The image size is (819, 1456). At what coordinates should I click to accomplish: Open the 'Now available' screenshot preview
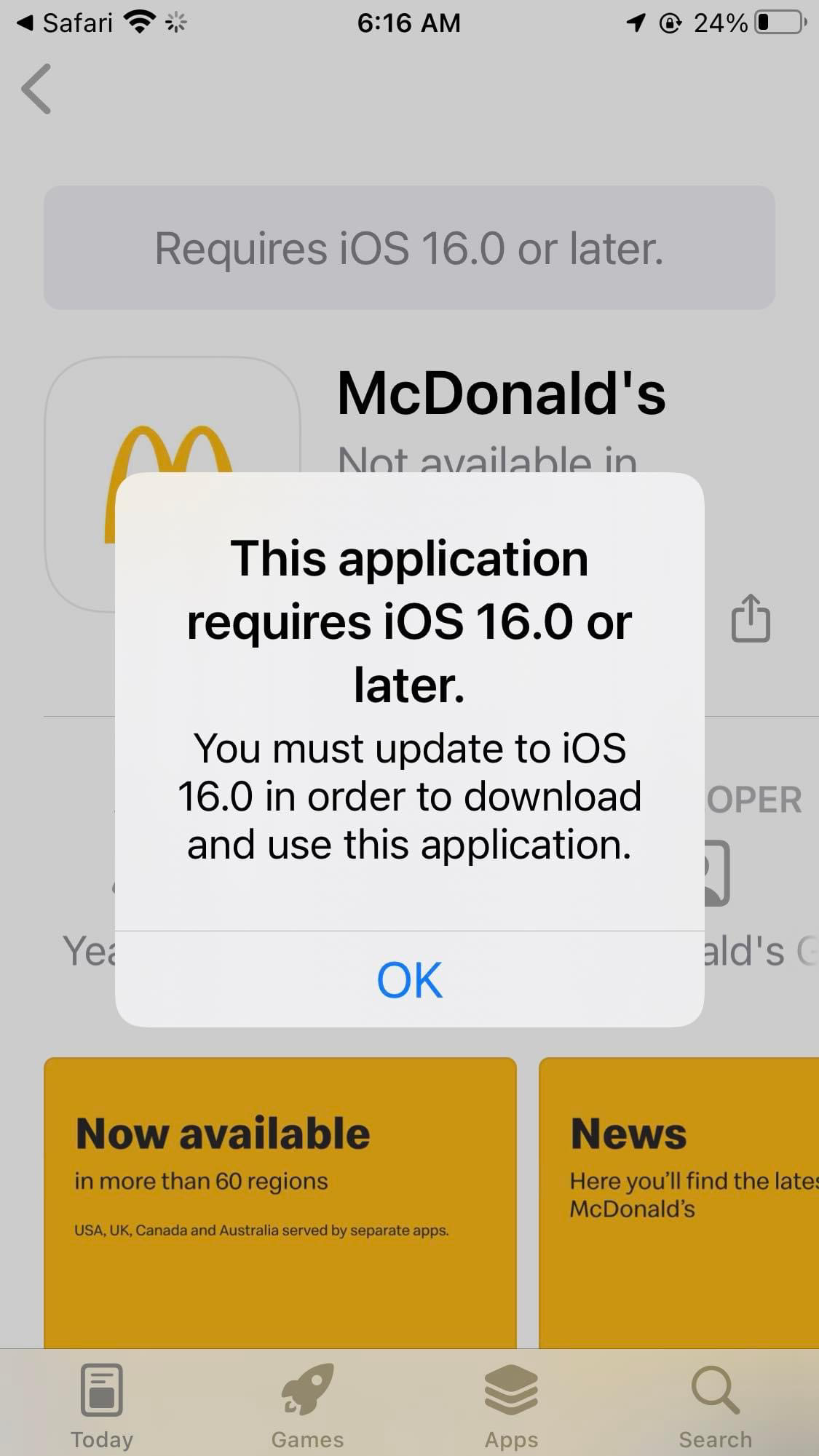click(x=280, y=1203)
